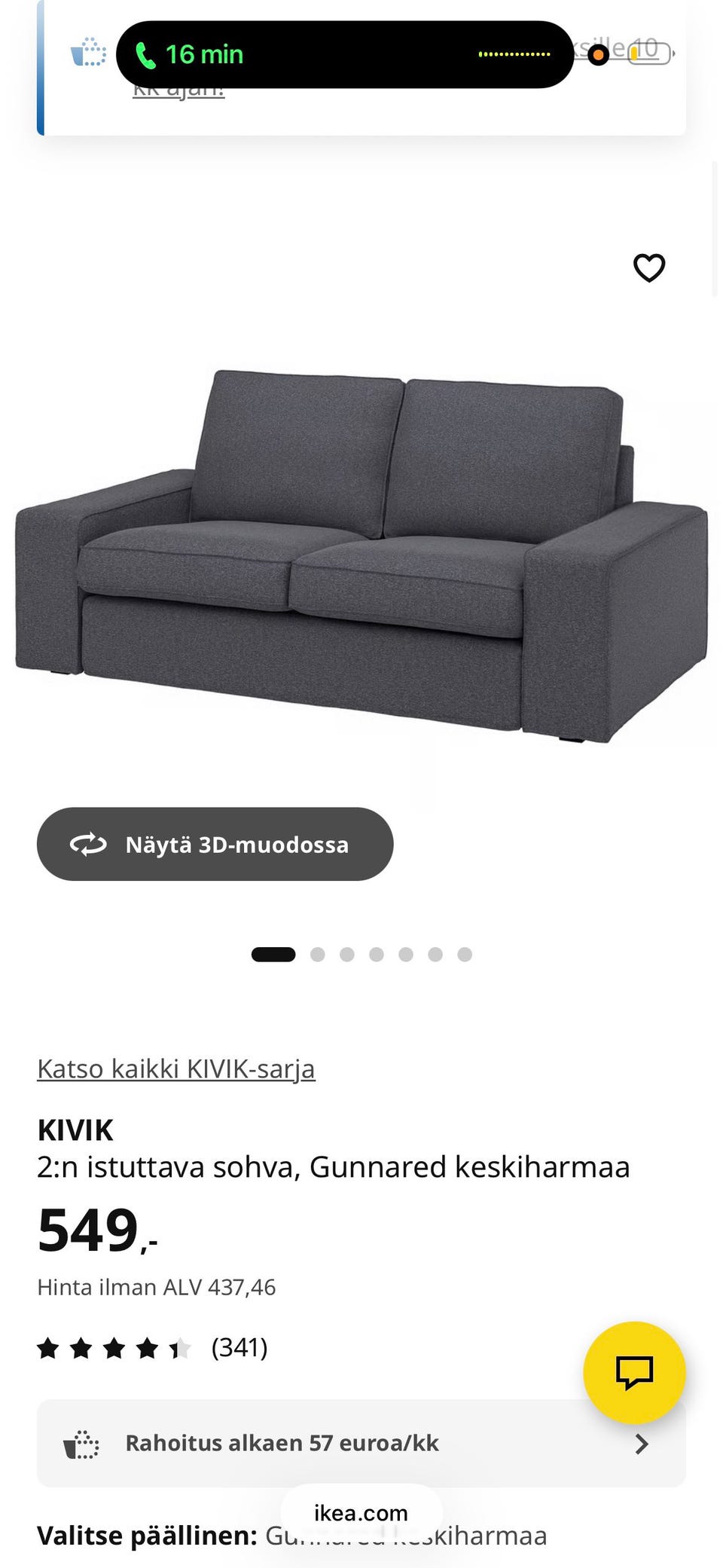Expand the Rahoitus financing row via chevron

pyautogui.click(x=641, y=1443)
